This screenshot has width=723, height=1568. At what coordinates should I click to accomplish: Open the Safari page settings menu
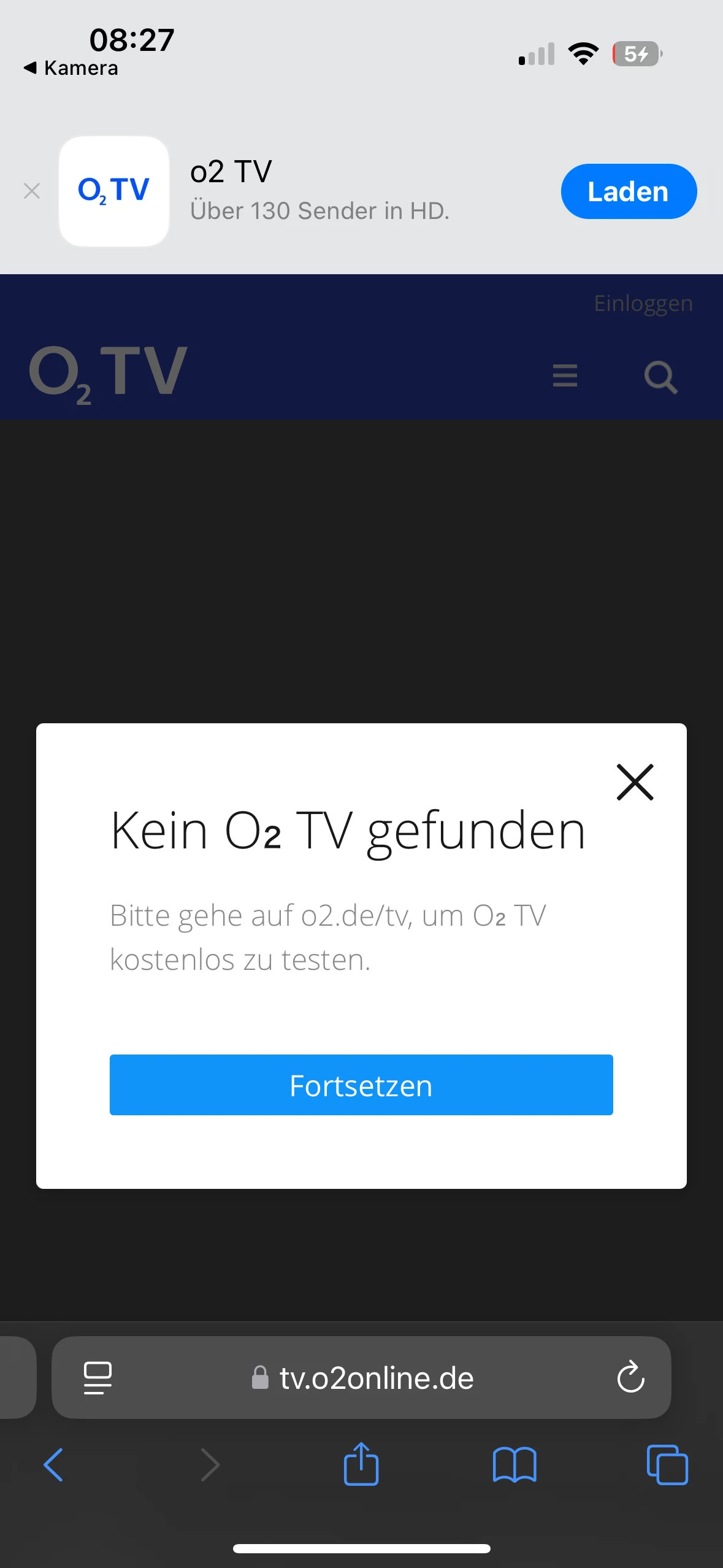98,1378
